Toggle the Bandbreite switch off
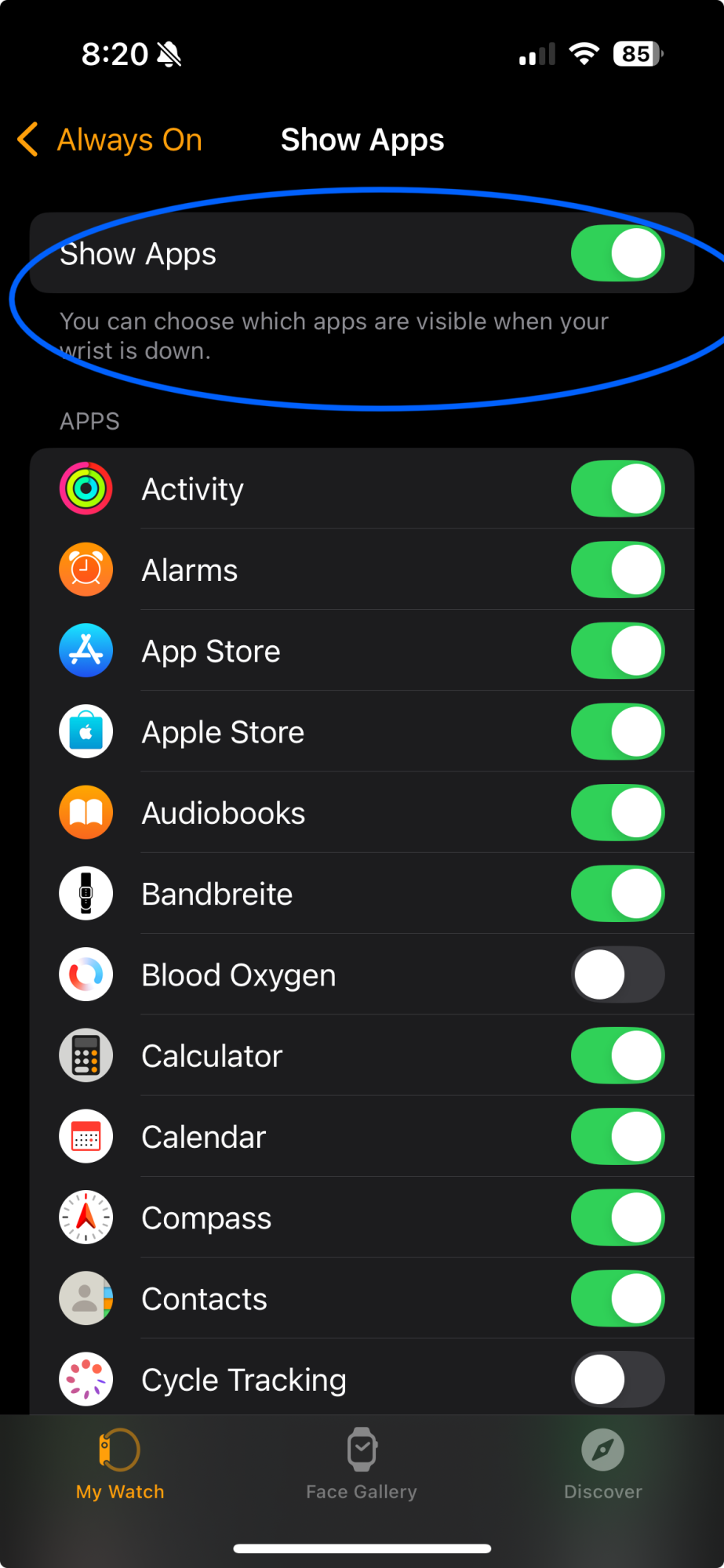Screen dimensions: 724x1568 617,894
